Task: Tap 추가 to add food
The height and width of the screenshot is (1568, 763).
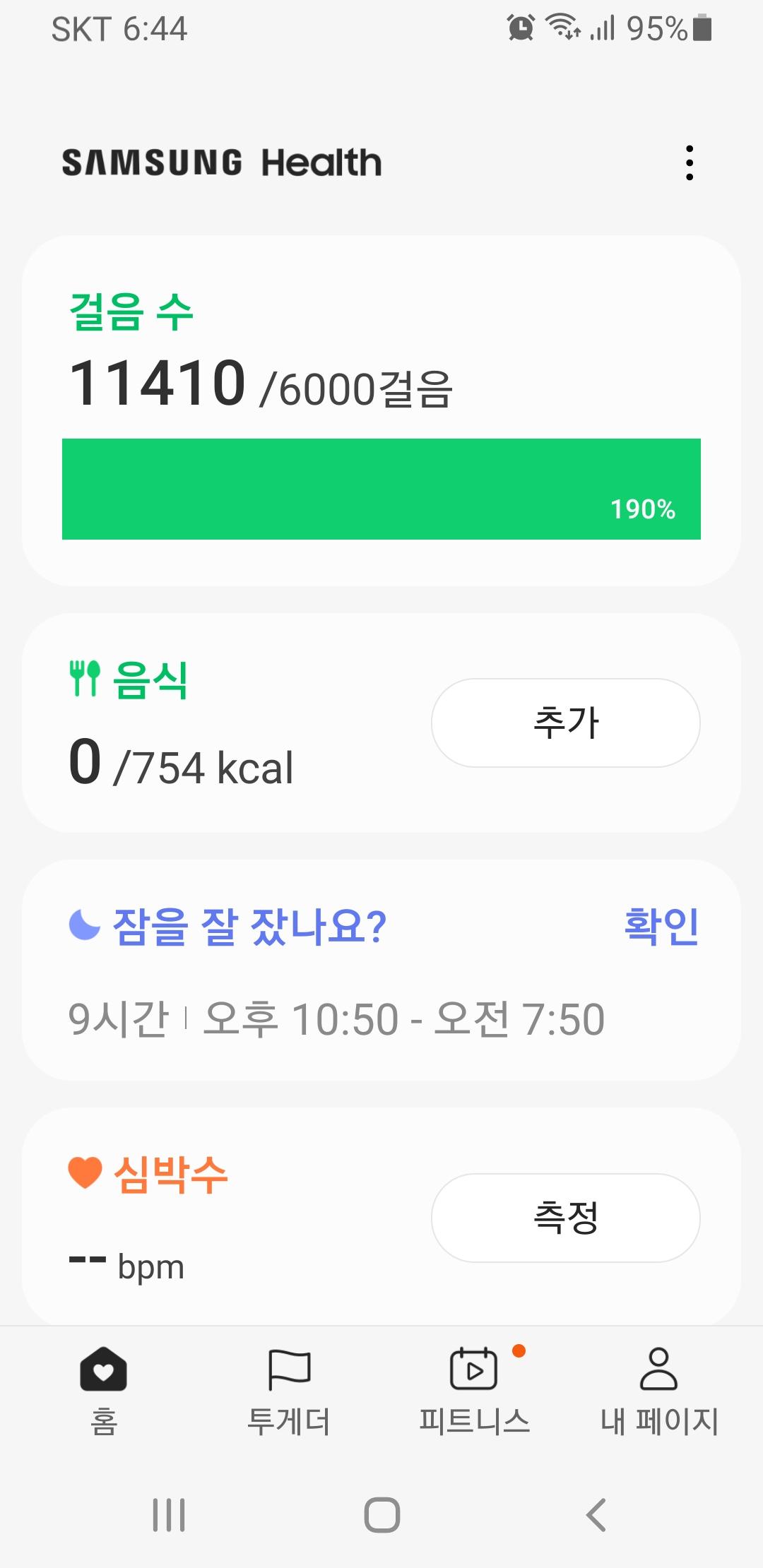Action: point(565,723)
